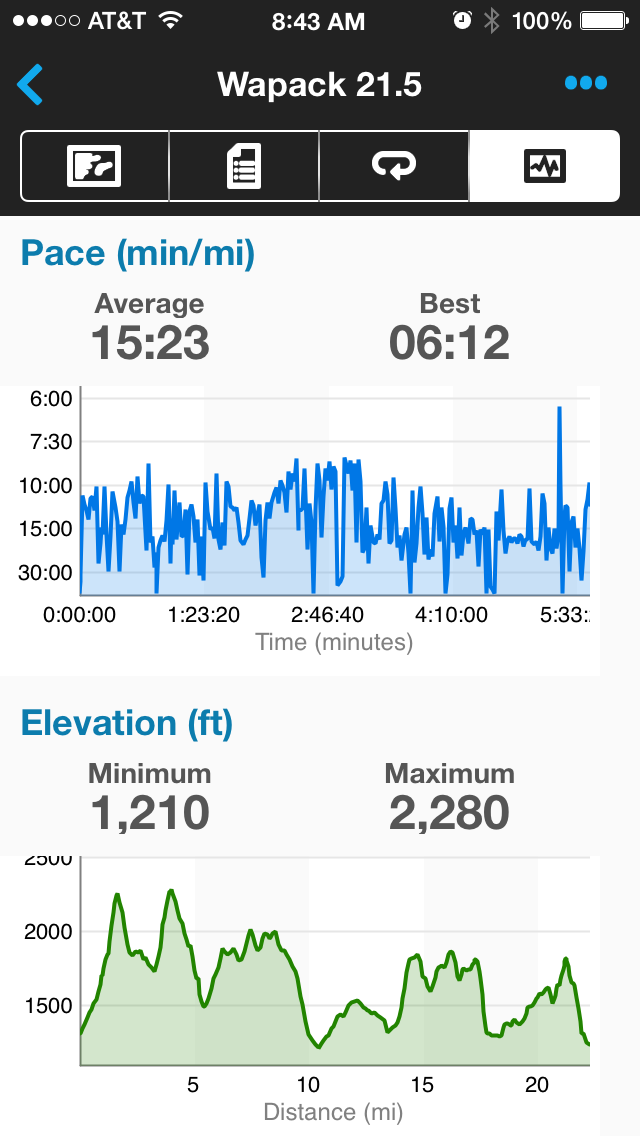Select the charts tab

tap(544, 166)
